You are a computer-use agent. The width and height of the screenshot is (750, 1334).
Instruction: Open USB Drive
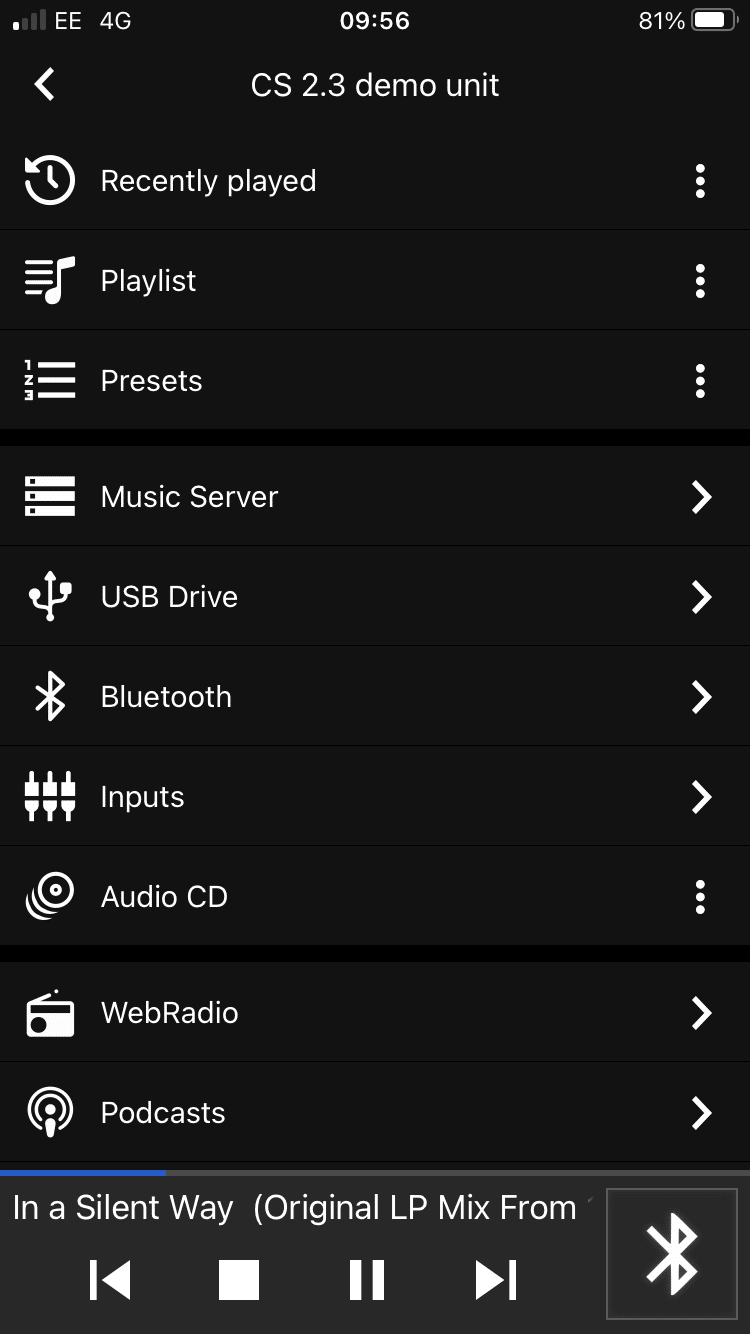click(x=375, y=597)
